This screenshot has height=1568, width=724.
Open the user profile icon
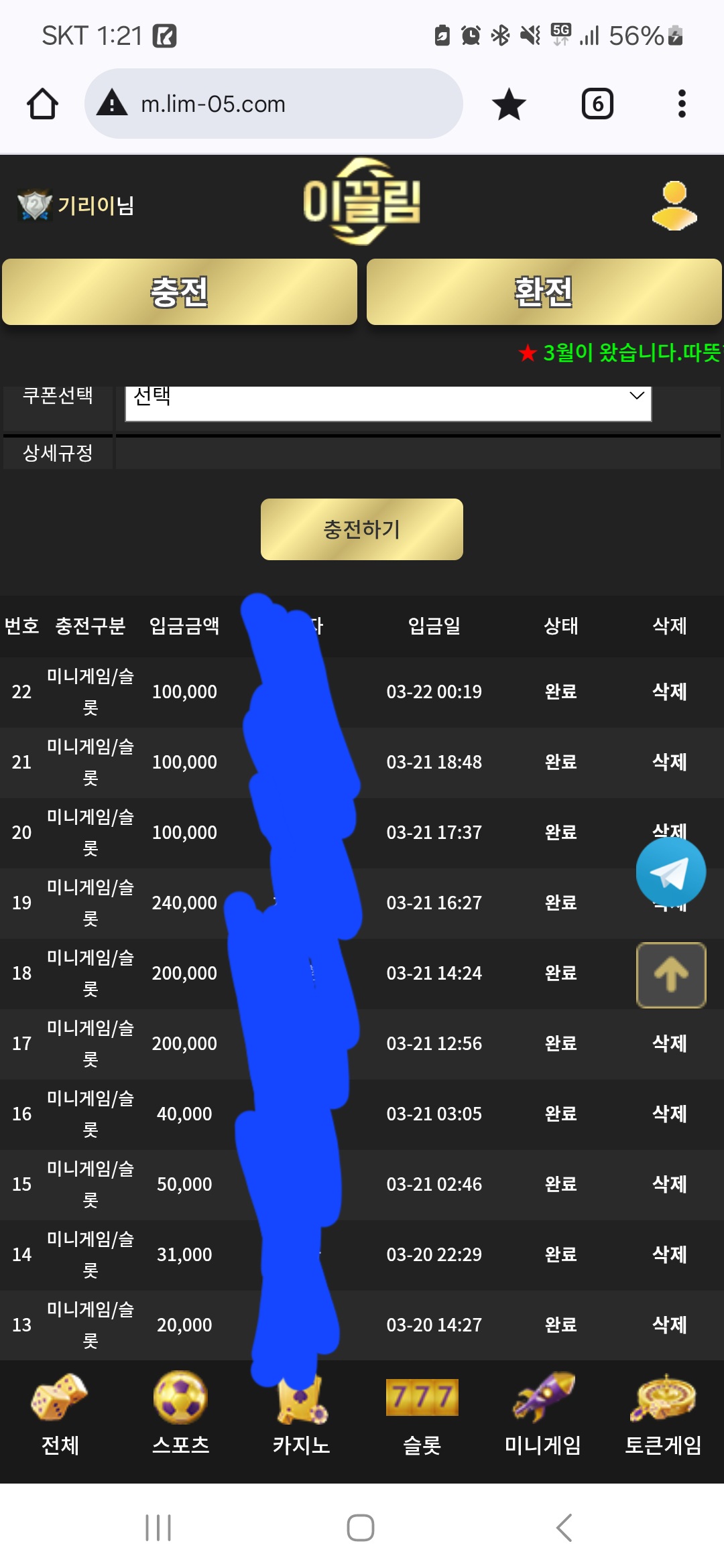pos(674,206)
